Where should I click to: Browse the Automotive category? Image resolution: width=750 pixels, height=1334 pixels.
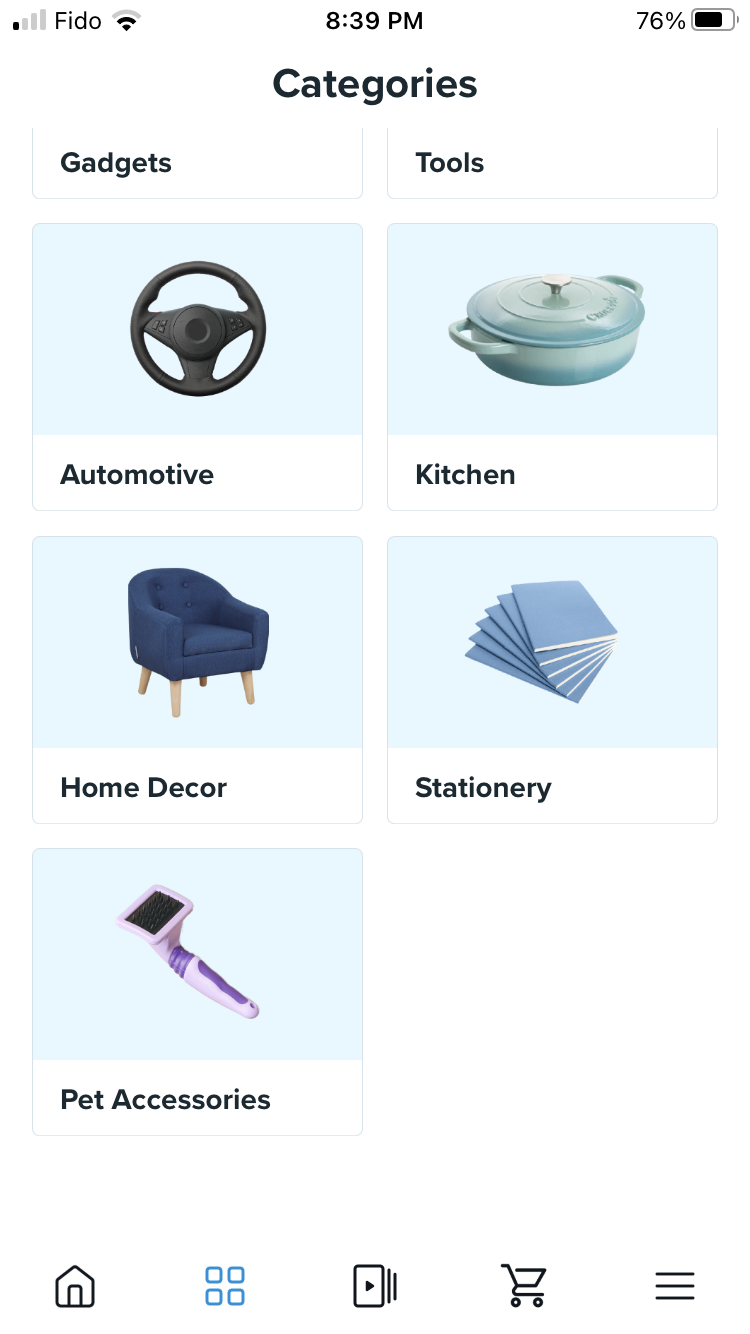point(197,366)
